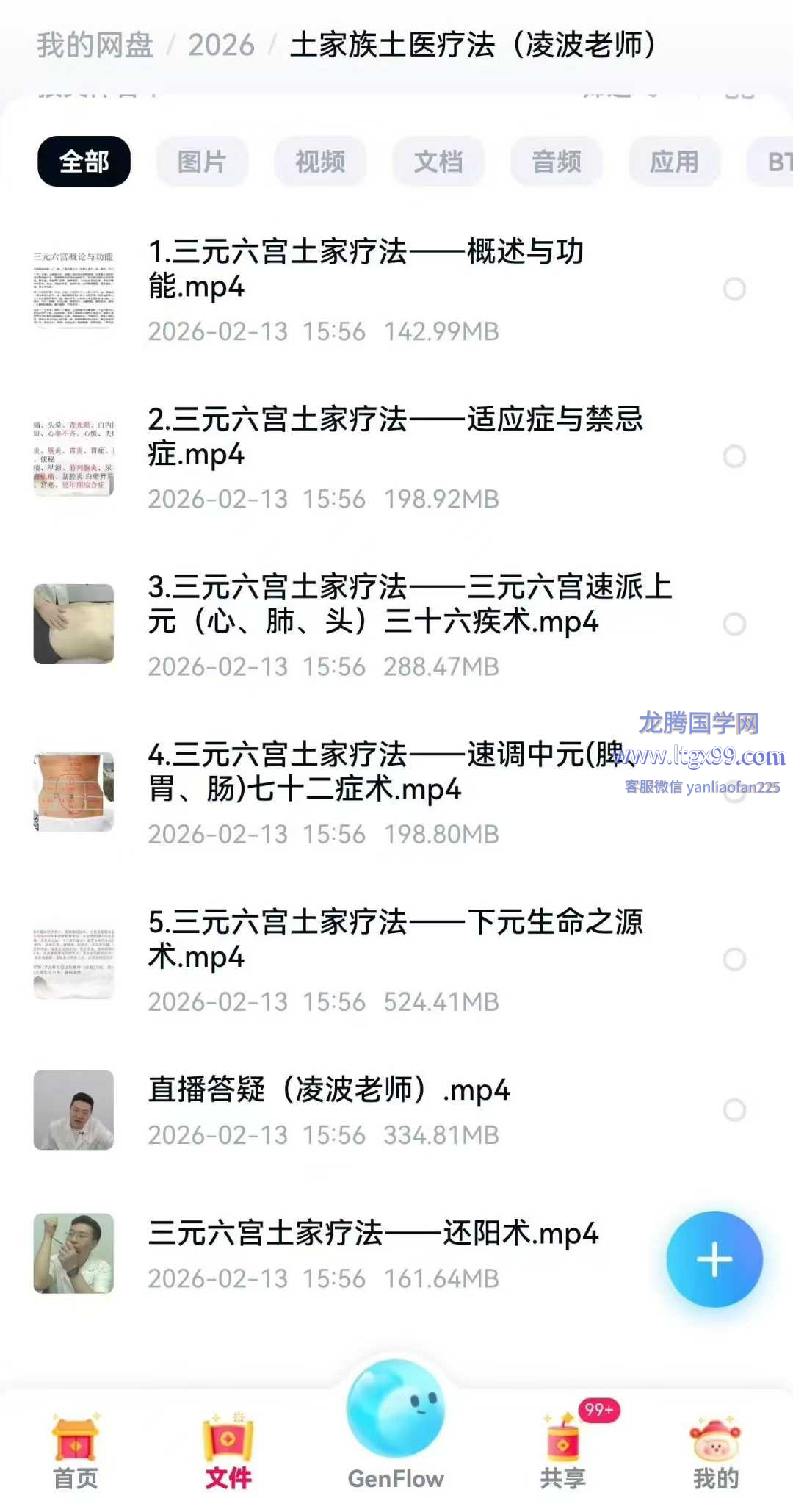Switch to the 文档 filter
Viewport: 793px width, 1512px height.
[x=438, y=162]
